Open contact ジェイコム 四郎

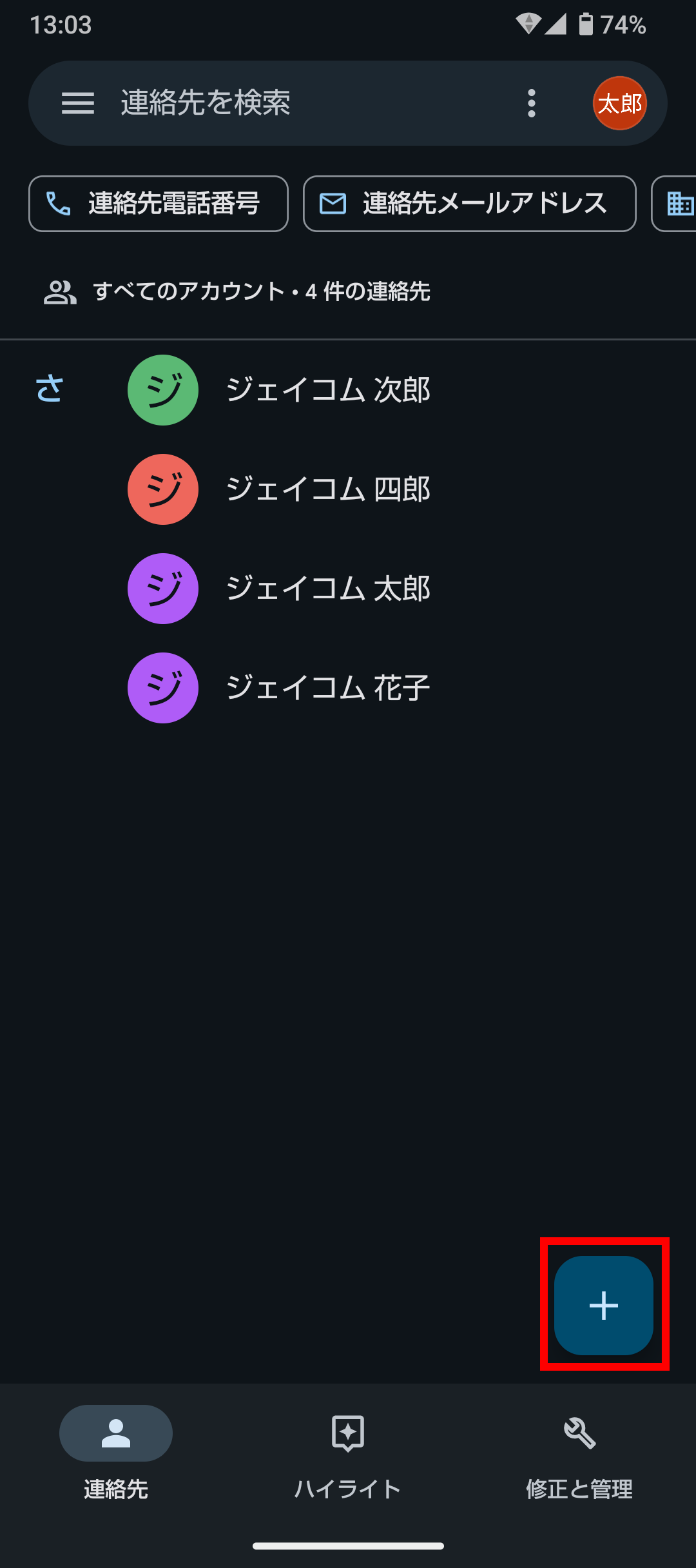pos(348,489)
